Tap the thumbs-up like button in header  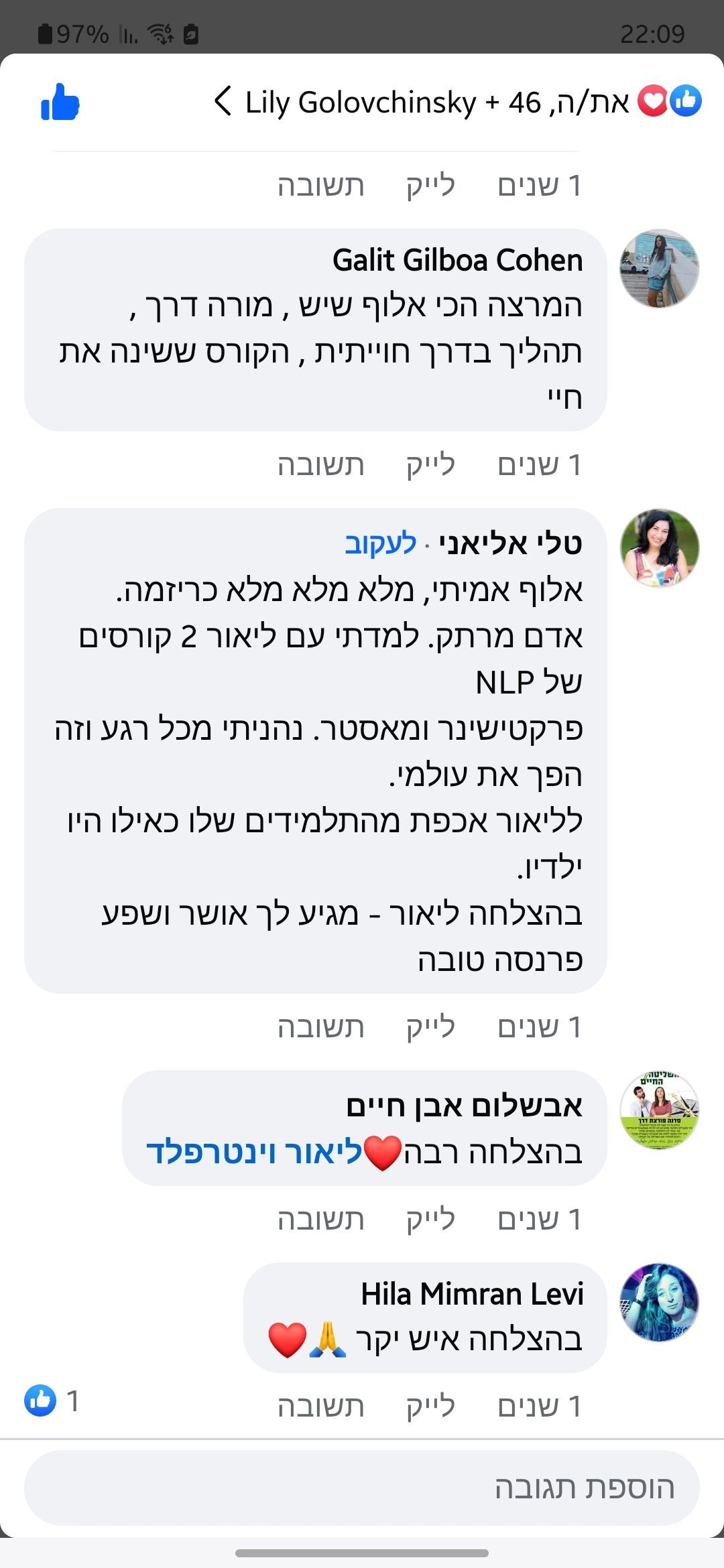[60, 103]
